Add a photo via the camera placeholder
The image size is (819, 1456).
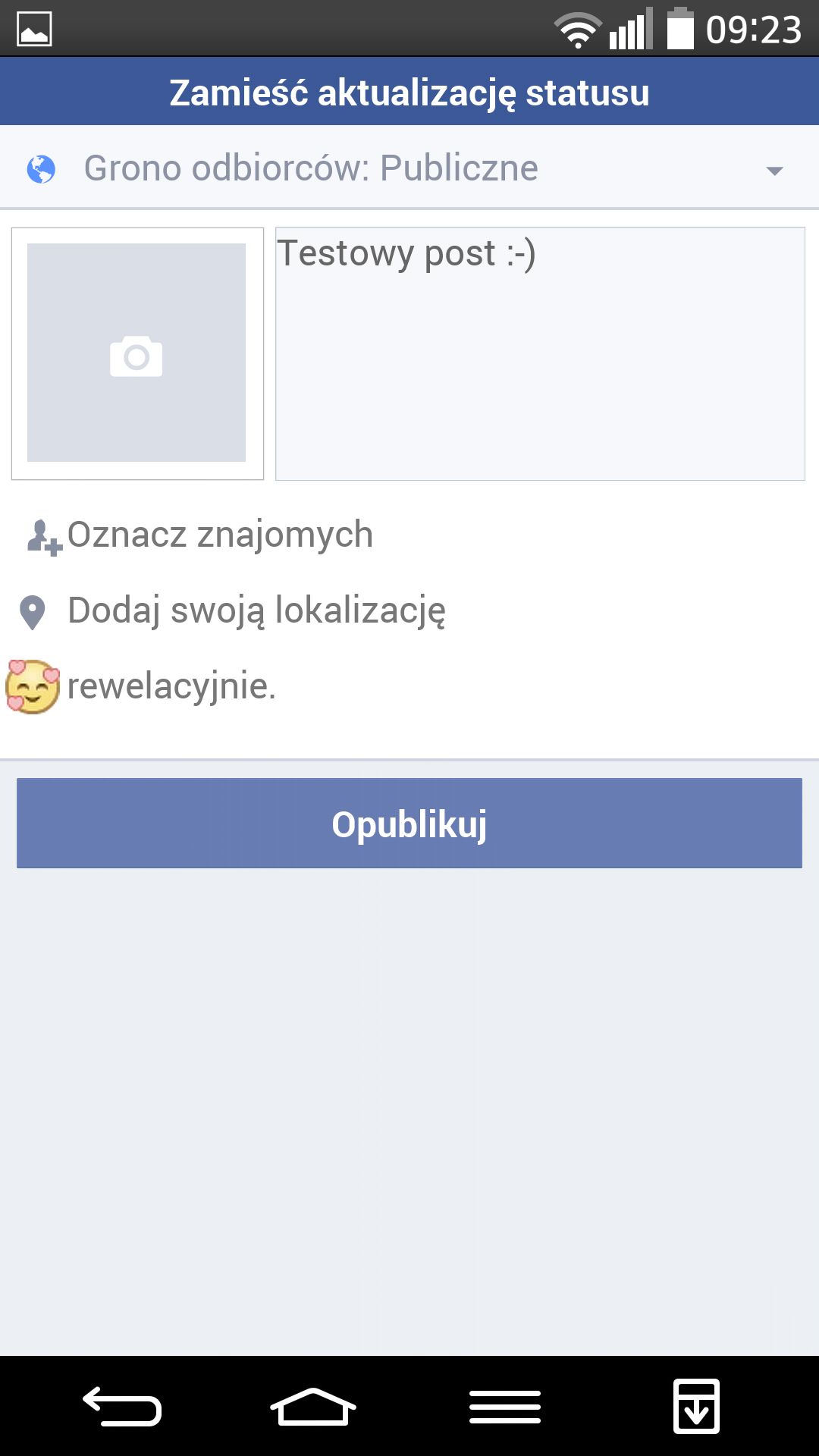(x=137, y=353)
